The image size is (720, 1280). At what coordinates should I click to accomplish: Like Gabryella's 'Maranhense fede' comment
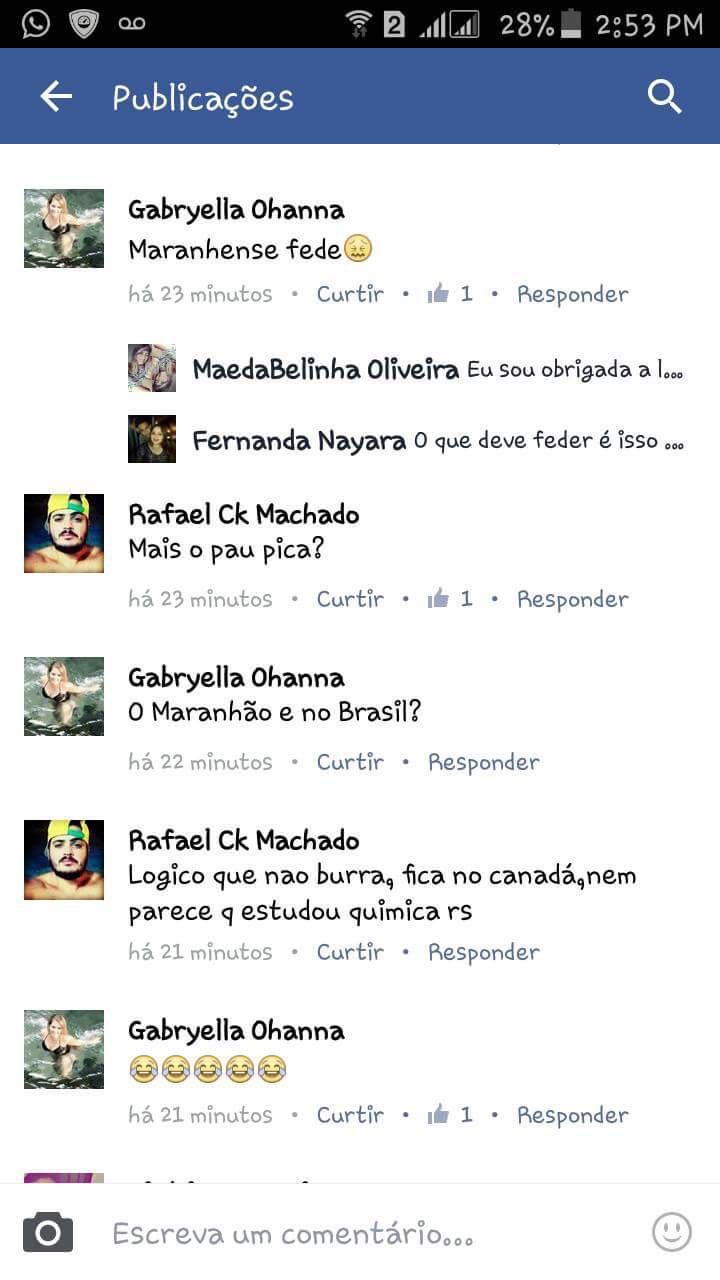pyautogui.click(x=350, y=294)
